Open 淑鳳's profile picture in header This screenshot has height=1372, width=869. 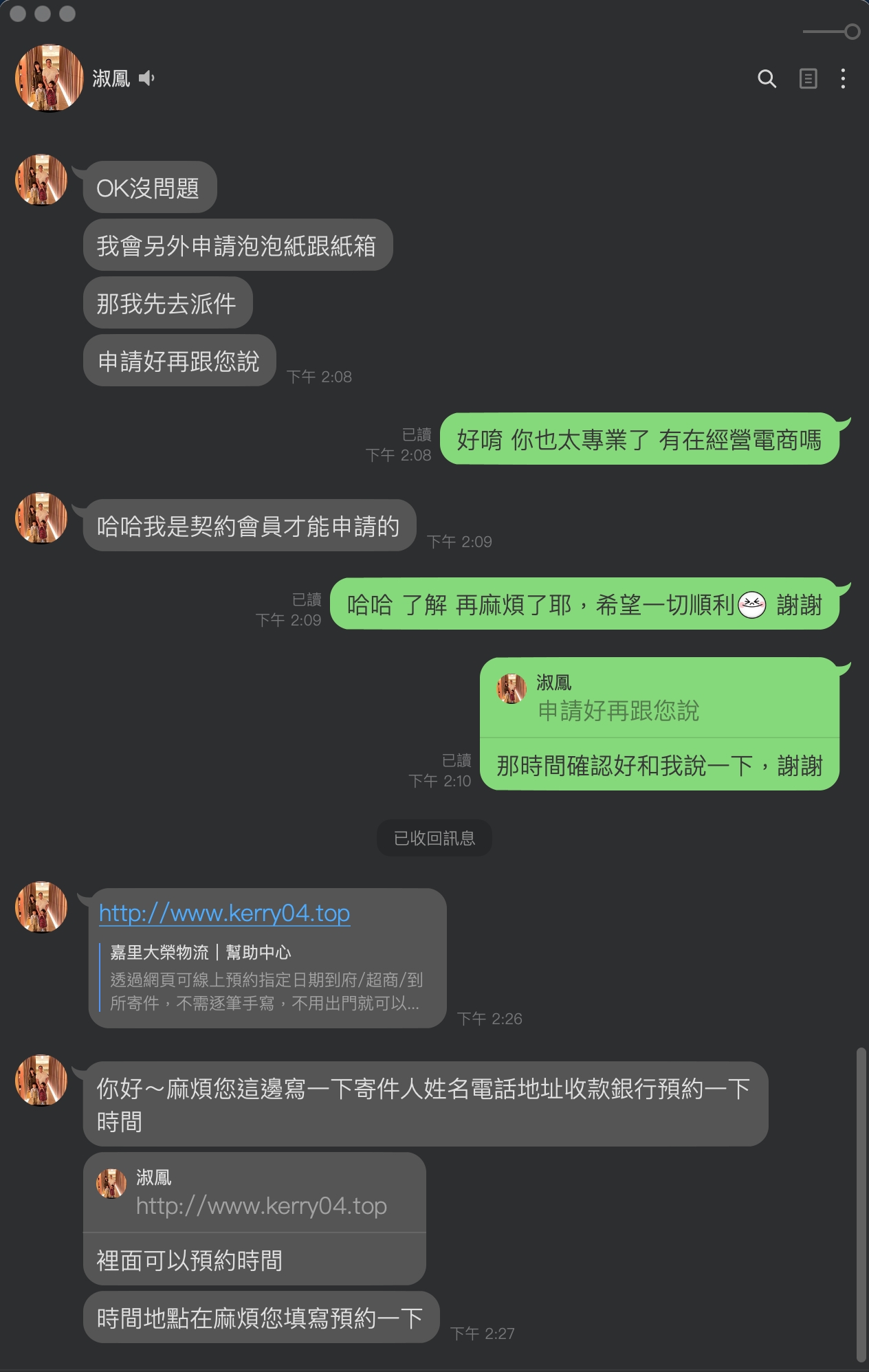pos(49,78)
